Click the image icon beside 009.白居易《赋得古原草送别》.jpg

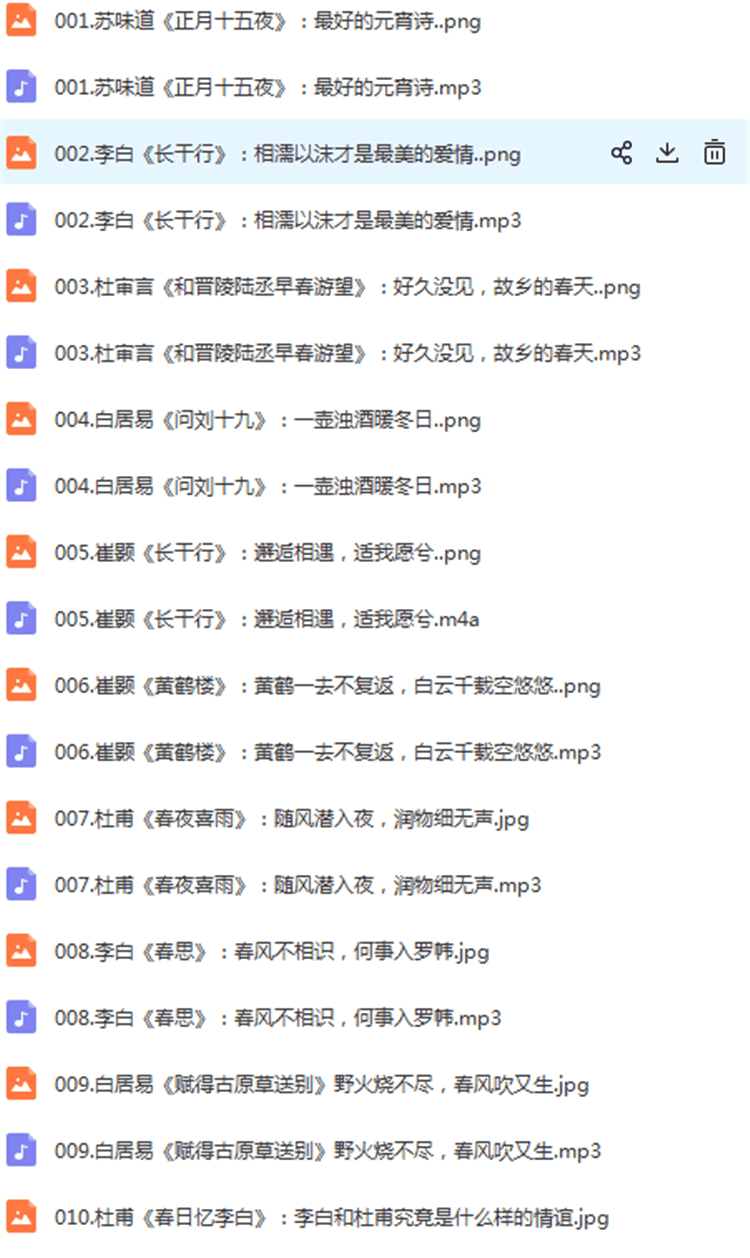point(21,1084)
